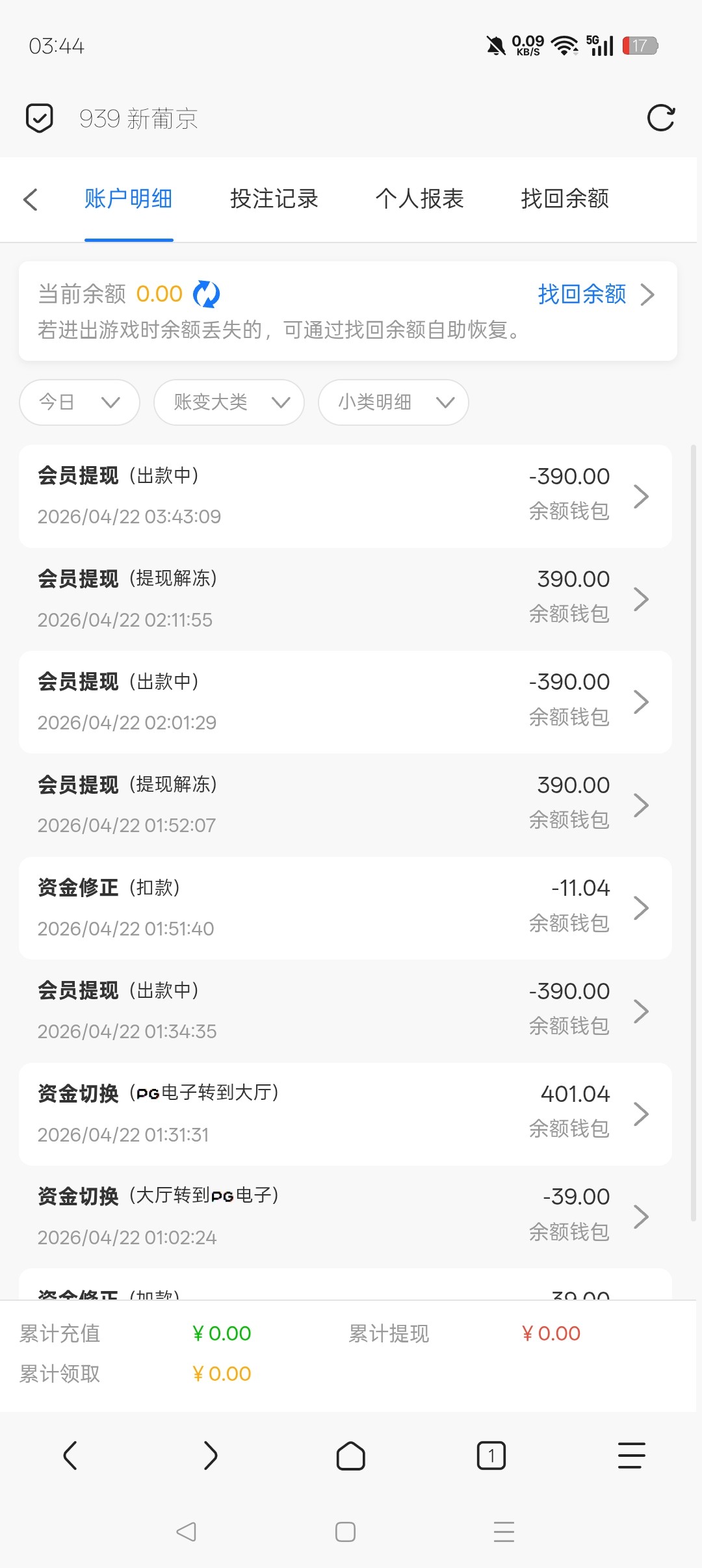Reload the page with the refresh icon
This screenshot has height=1568, width=702.
[x=661, y=118]
